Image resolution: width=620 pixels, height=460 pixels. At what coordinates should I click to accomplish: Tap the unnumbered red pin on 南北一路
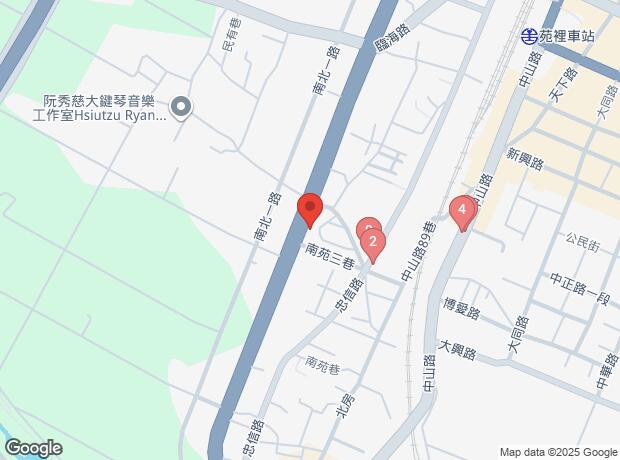pyautogui.click(x=310, y=209)
